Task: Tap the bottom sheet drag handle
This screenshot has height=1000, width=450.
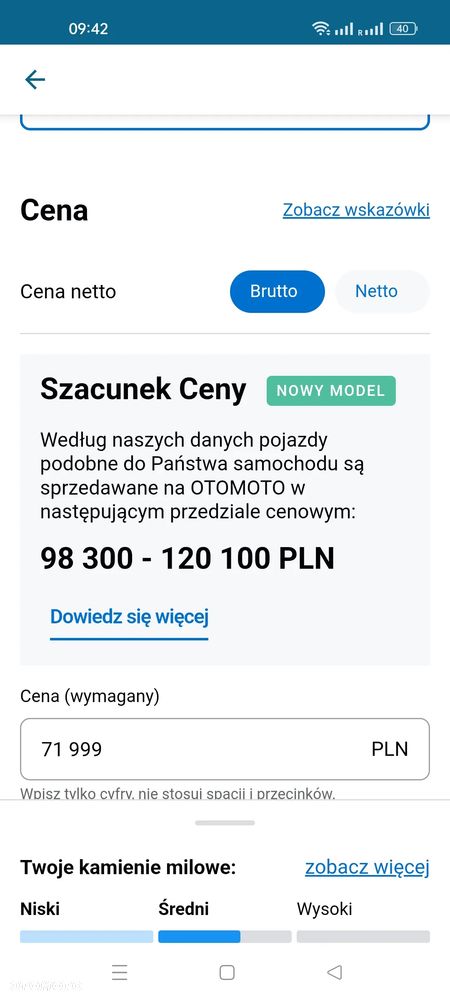Action: pyautogui.click(x=225, y=823)
